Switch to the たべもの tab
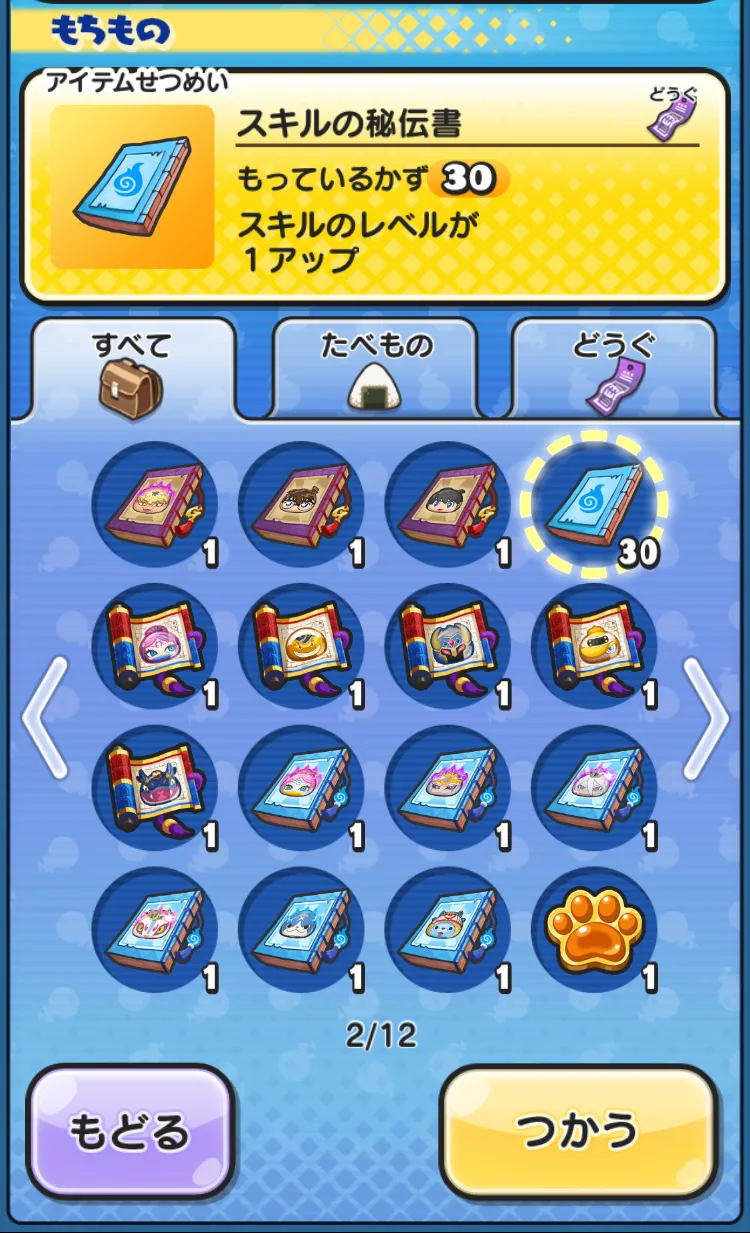 coord(376,368)
